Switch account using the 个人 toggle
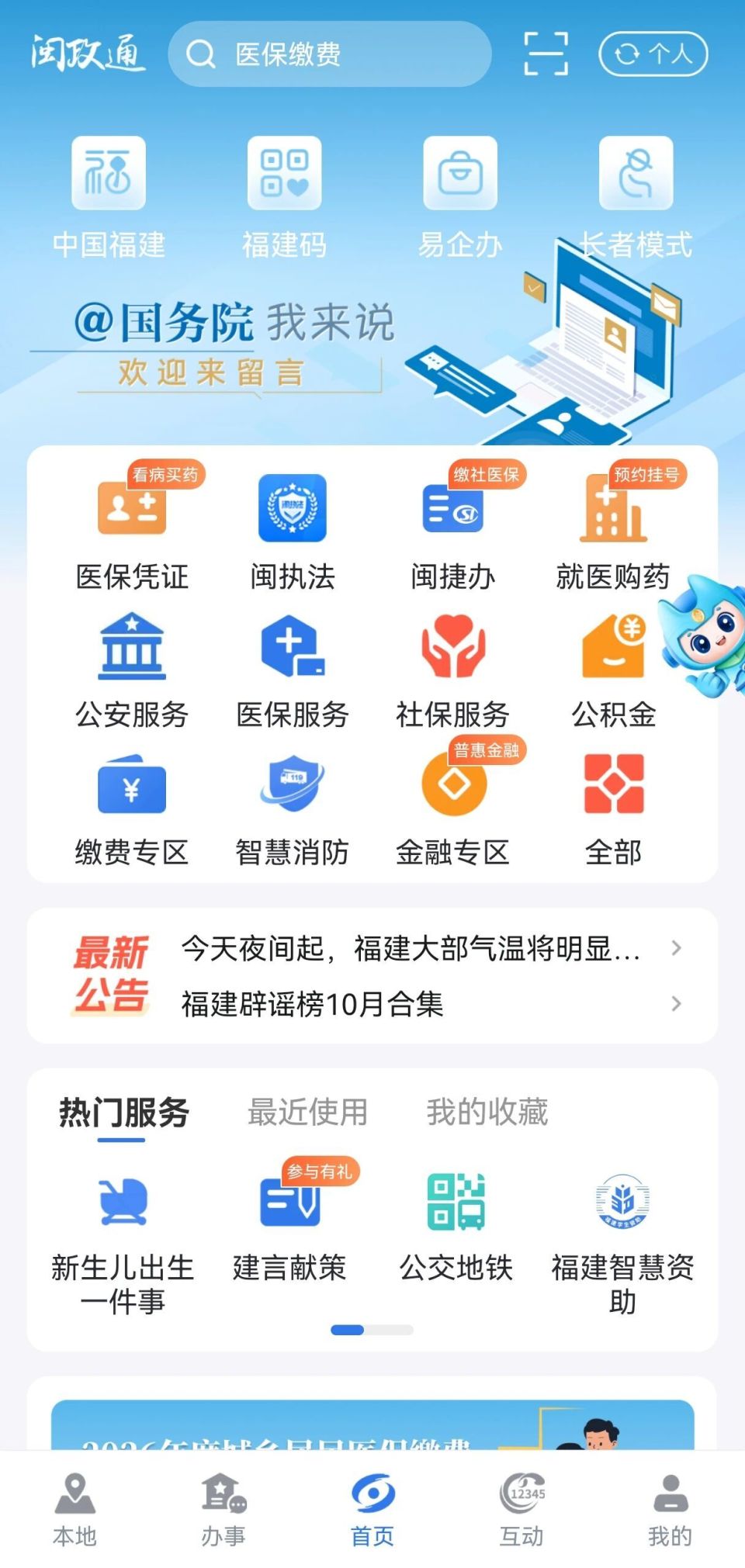The height and width of the screenshot is (1568, 745). point(652,53)
